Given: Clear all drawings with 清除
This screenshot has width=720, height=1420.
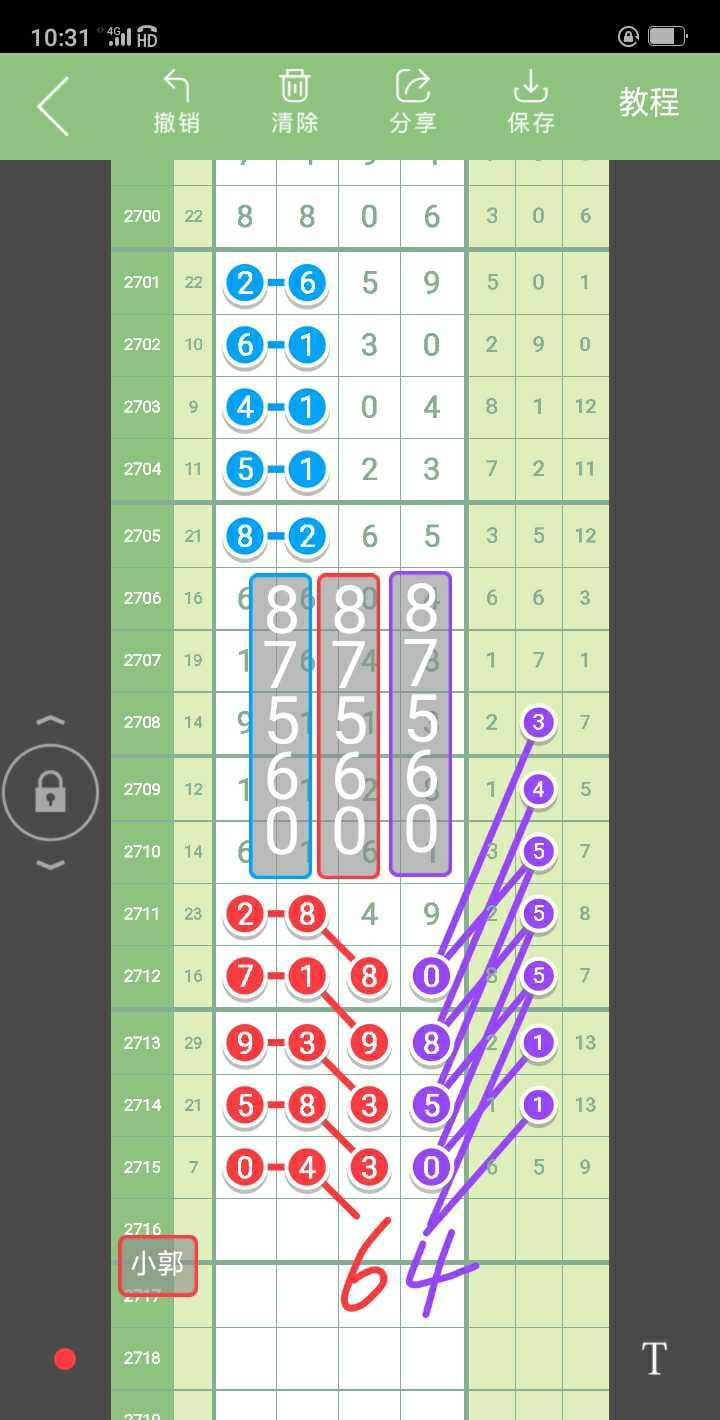Looking at the screenshot, I should click(x=294, y=102).
